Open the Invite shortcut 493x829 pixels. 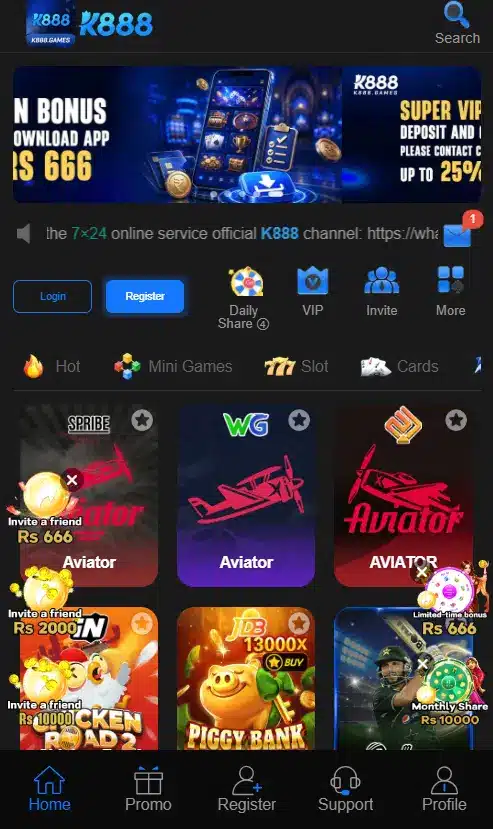381,292
